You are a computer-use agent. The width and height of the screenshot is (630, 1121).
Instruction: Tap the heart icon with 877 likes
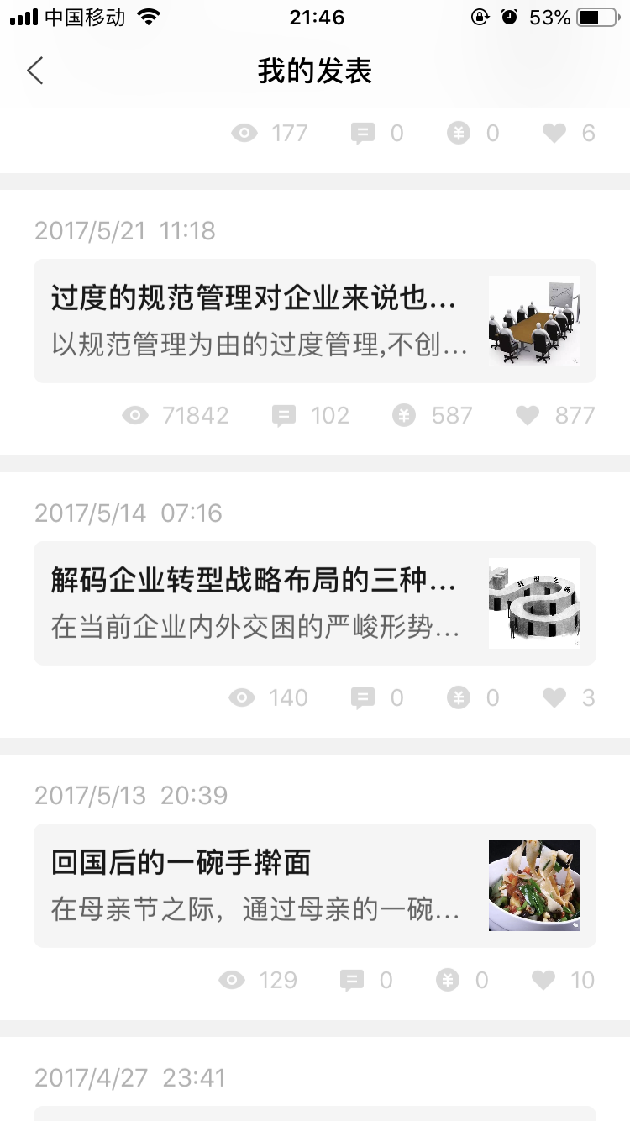[527, 415]
